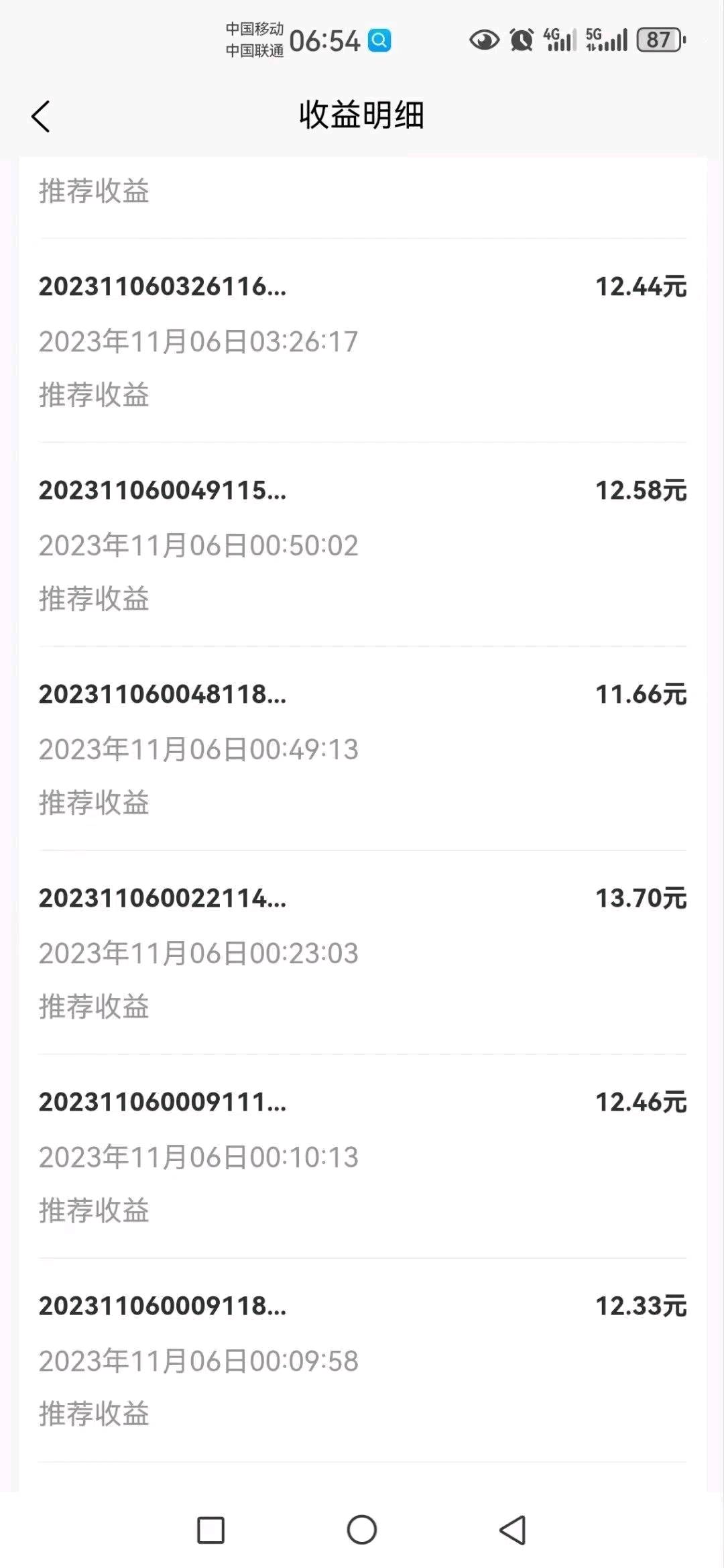Open the 12.58元 earnings record

pos(363,545)
